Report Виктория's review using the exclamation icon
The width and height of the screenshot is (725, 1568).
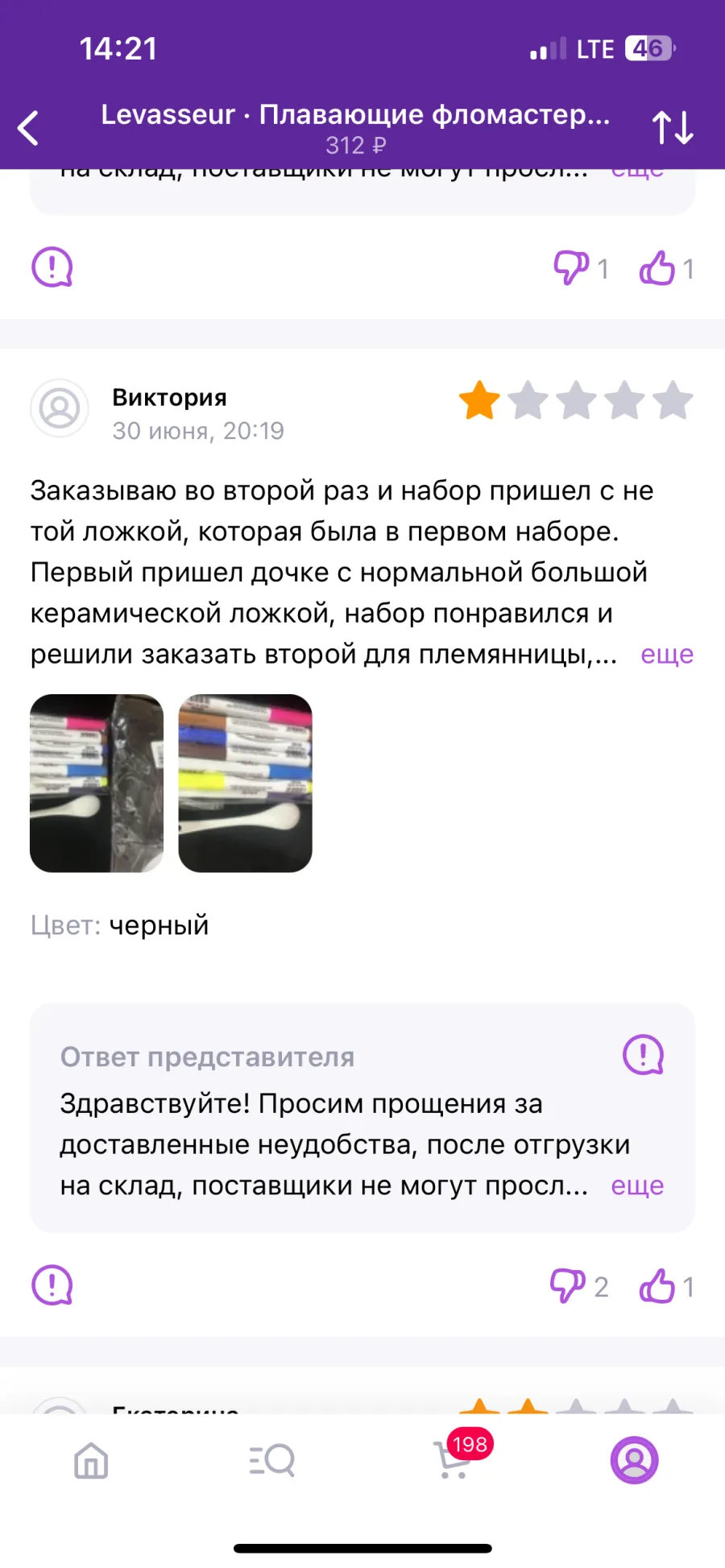pyautogui.click(x=52, y=1285)
